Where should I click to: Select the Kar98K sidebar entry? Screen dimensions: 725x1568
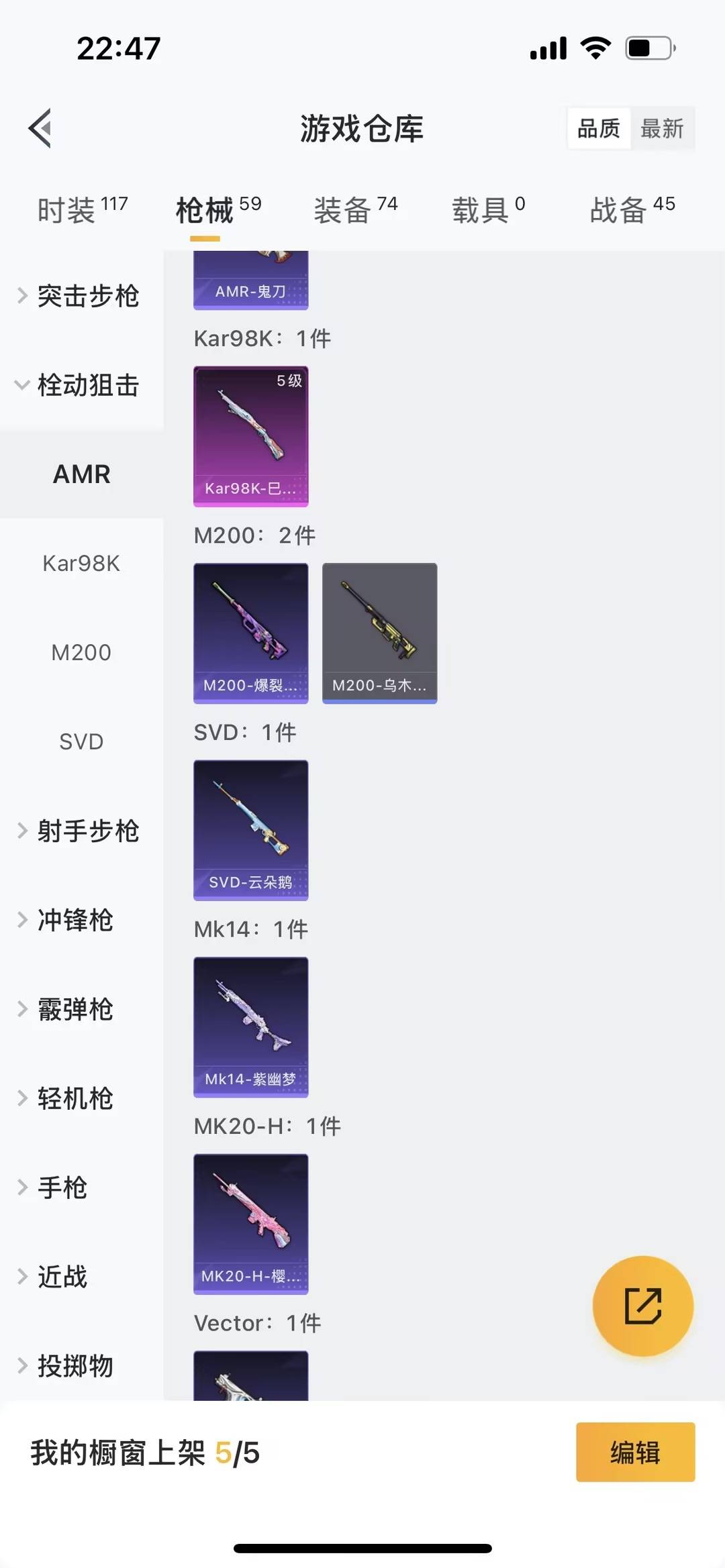point(82,564)
